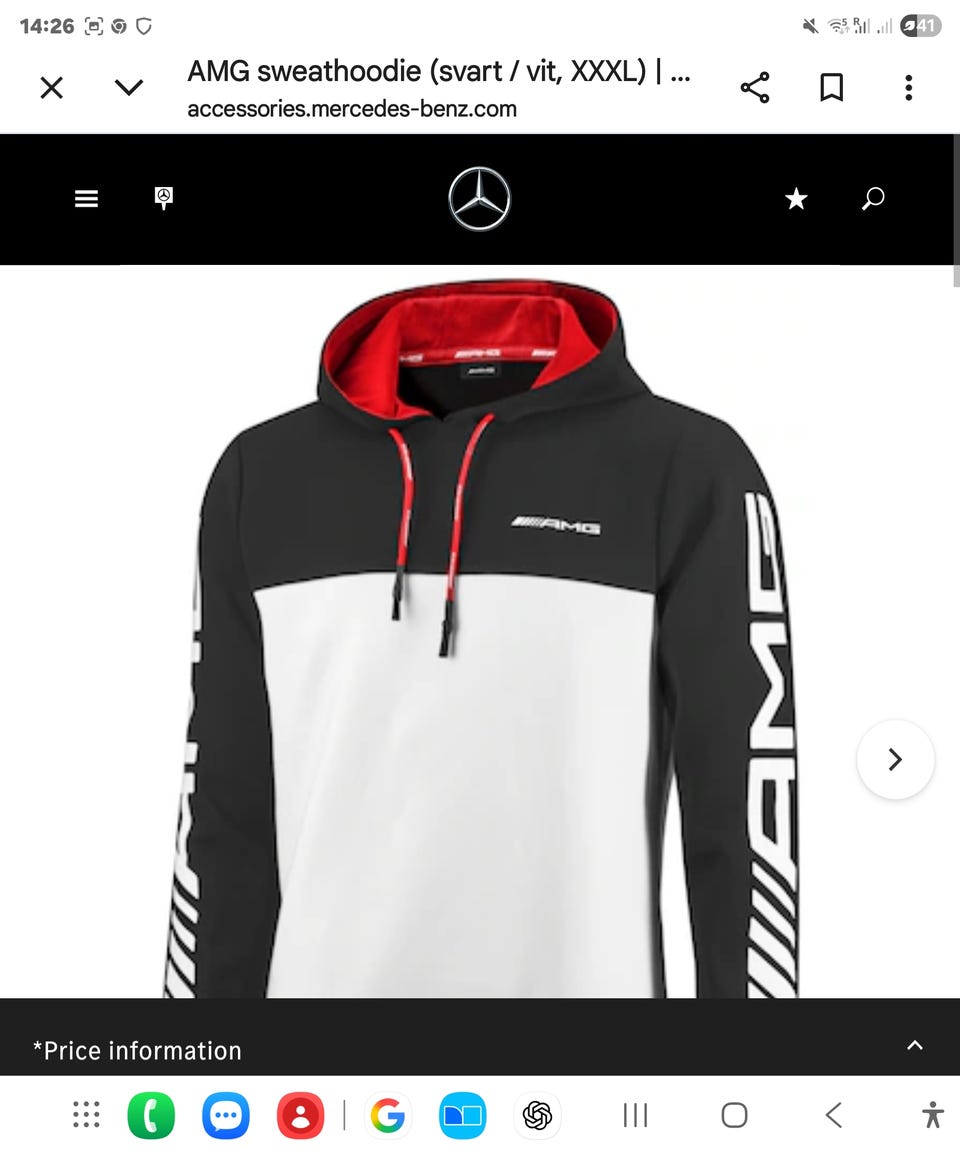Share this AMG sweathoodie page
Viewport: 960px width, 1153px height.
click(755, 88)
